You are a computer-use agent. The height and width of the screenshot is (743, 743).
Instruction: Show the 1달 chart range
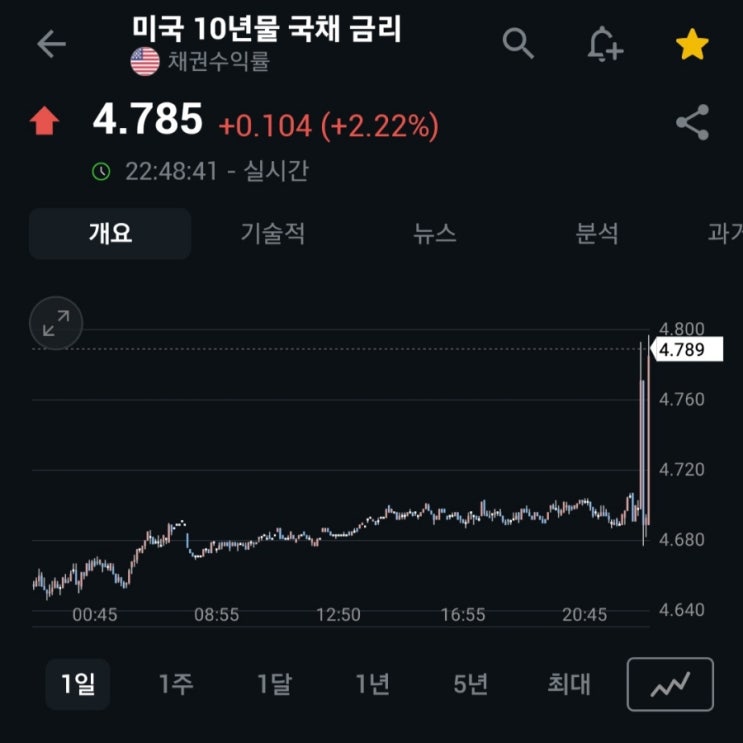(274, 684)
